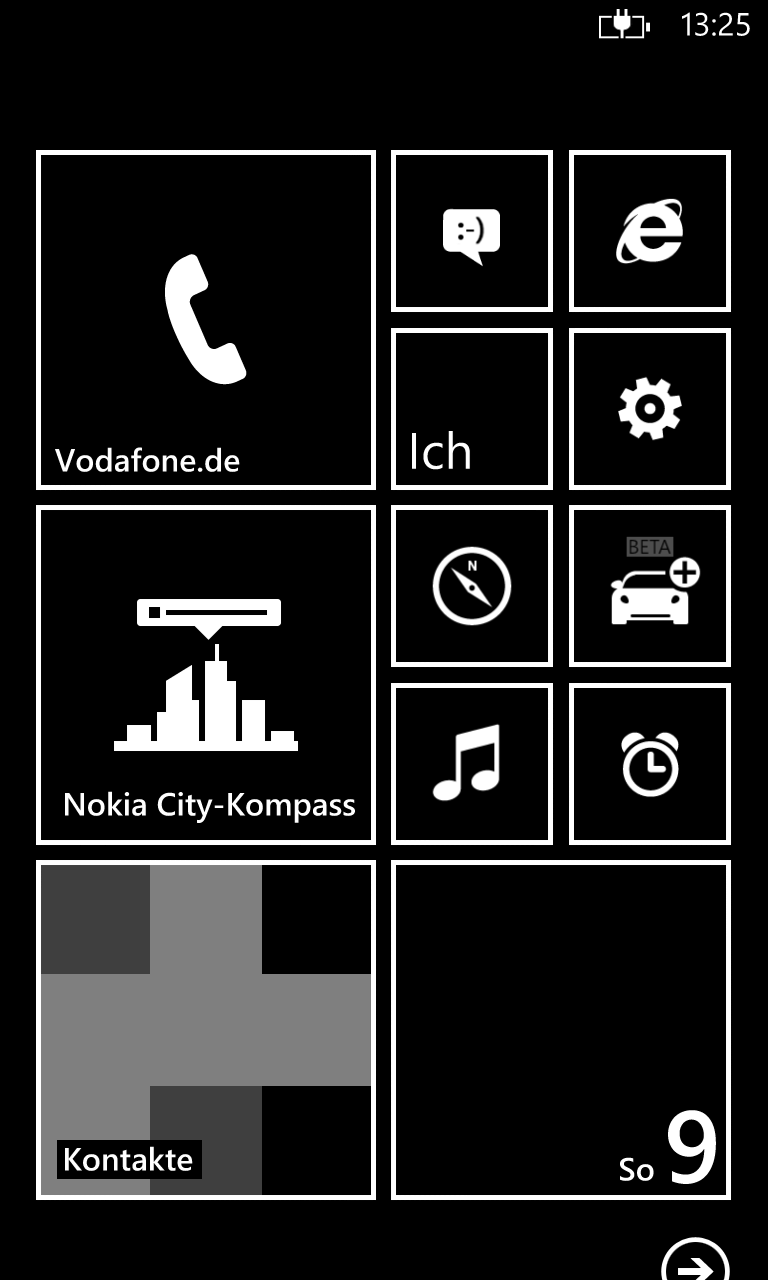Open the compass maps tile
This screenshot has width=768, height=1280.
tap(472, 586)
